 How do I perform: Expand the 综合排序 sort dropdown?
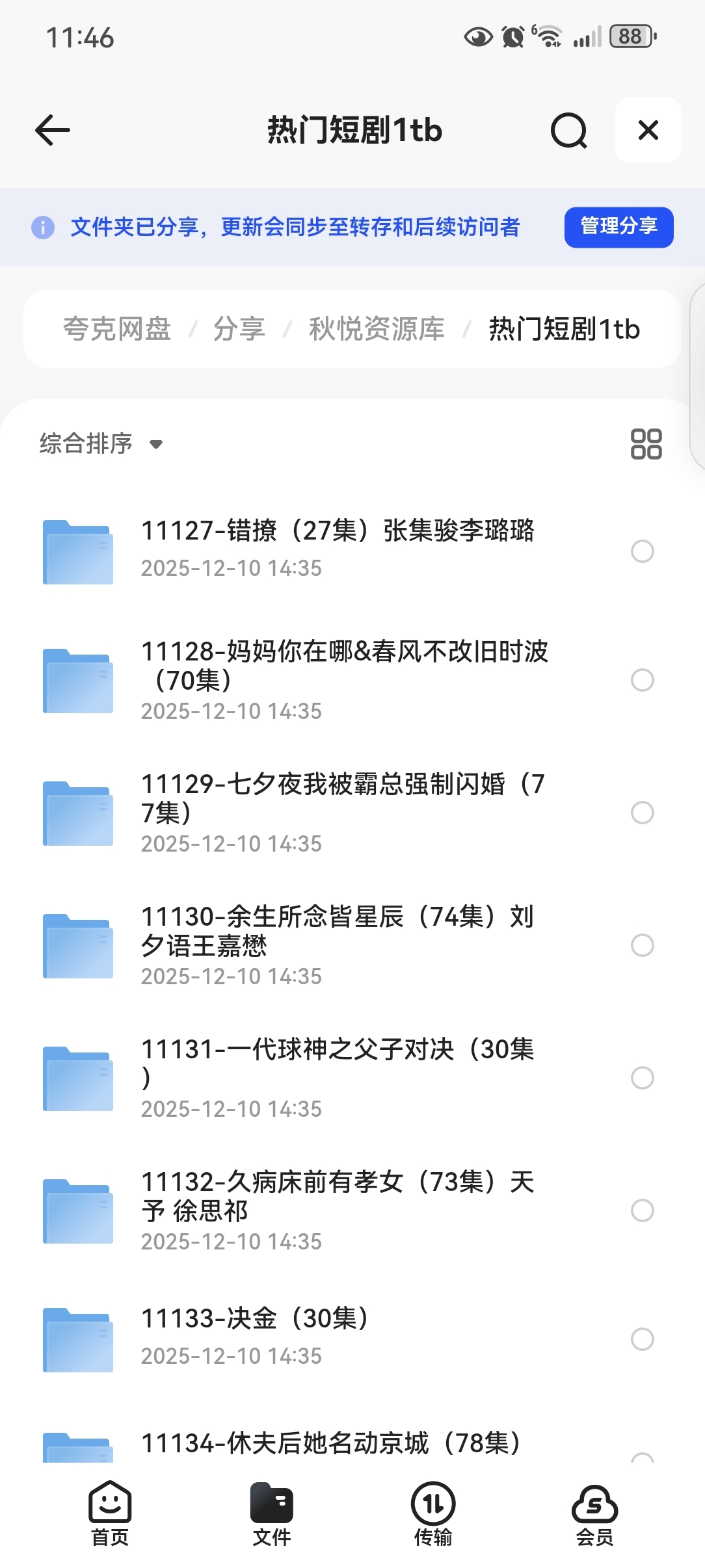pos(101,444)
